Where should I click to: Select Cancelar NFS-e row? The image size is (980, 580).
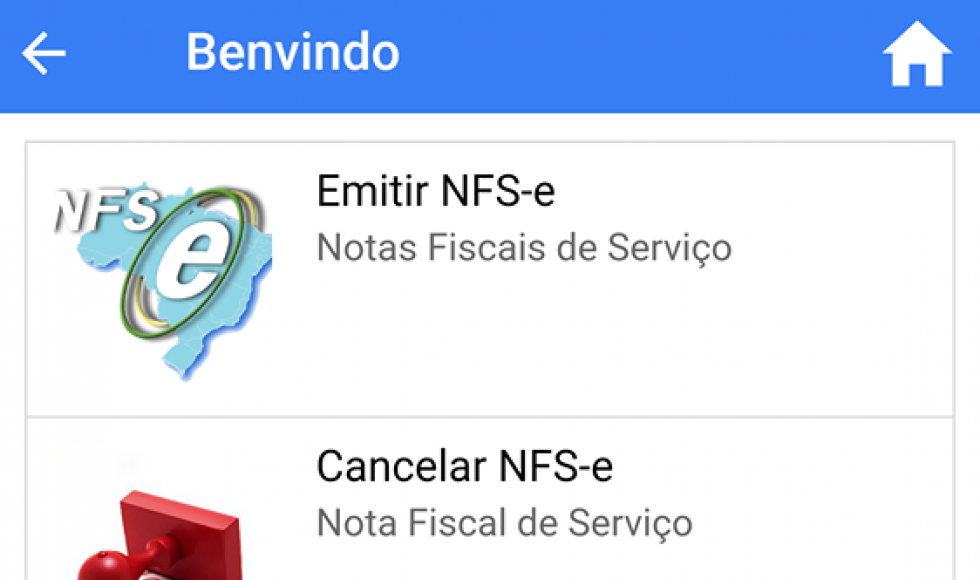[x=490, y=500]
